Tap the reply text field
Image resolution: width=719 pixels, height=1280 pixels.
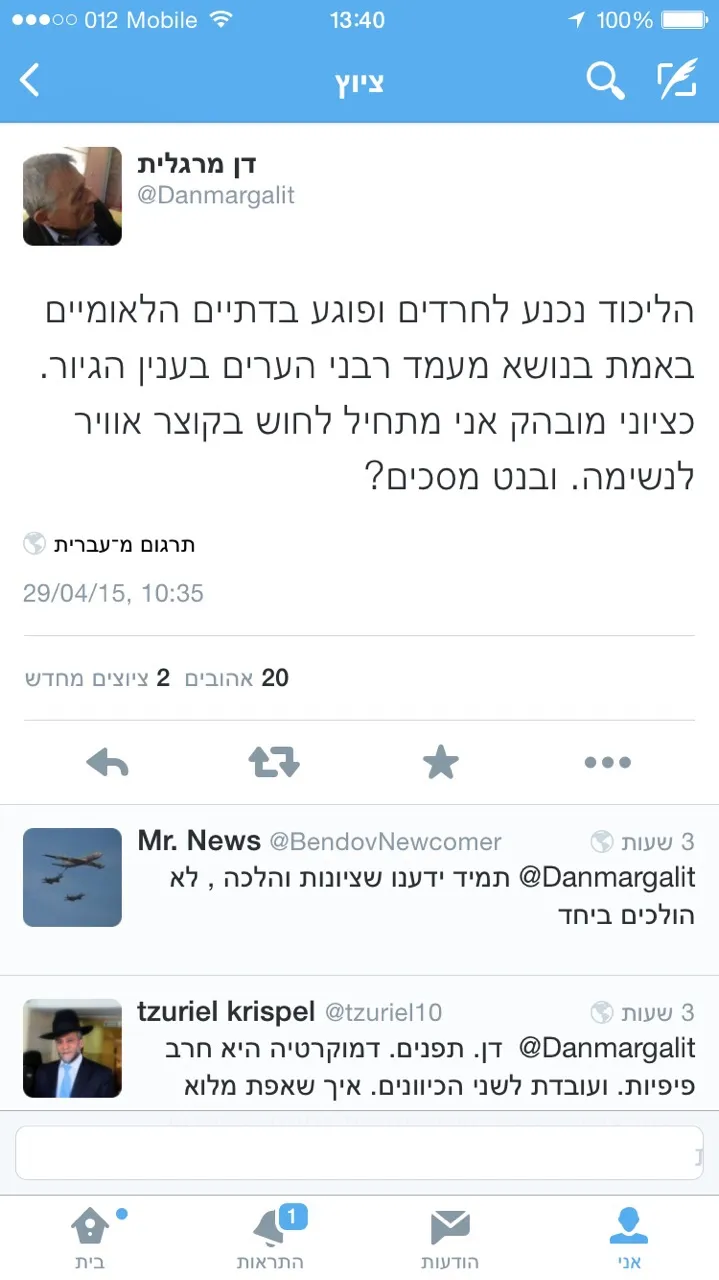coord(358,1152)
